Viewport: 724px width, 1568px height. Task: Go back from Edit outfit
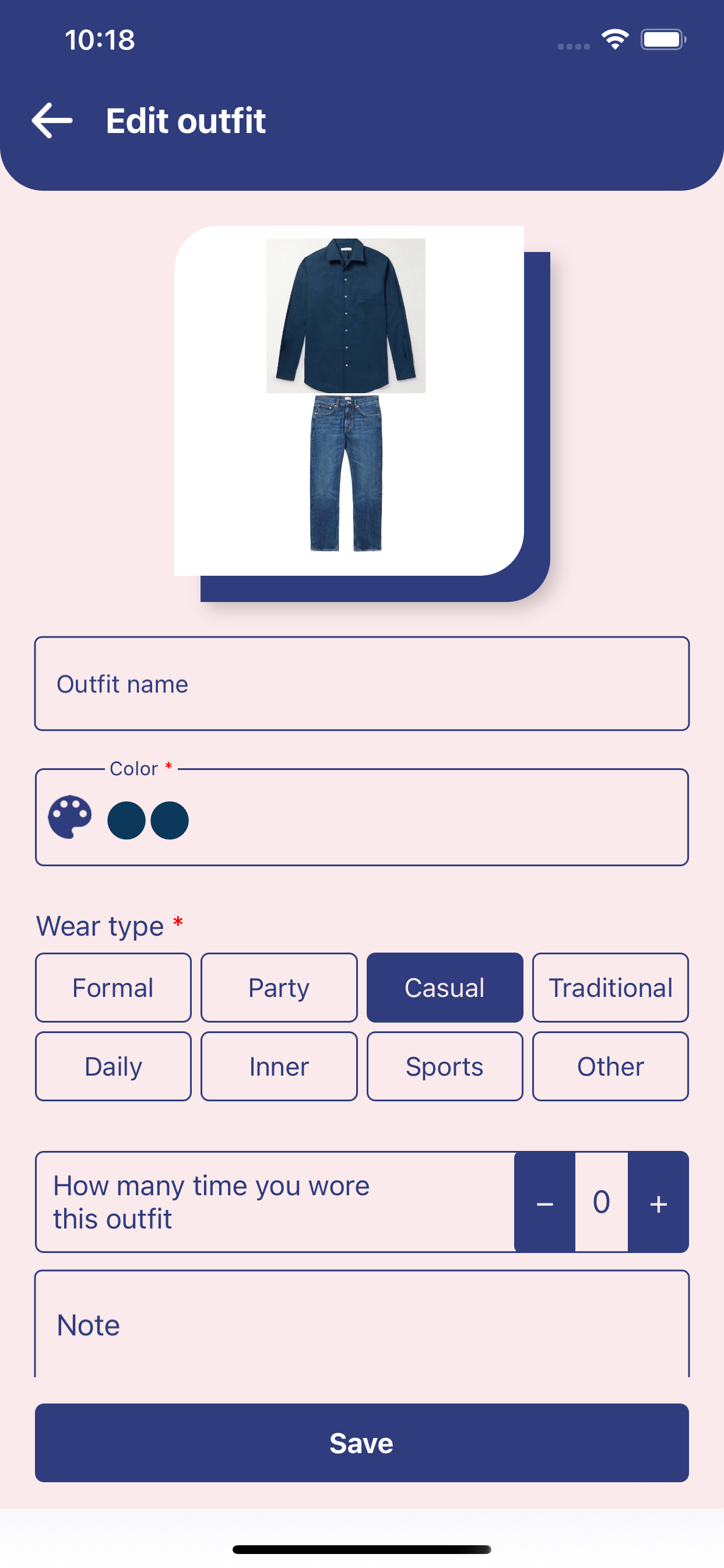pos(52,121)
